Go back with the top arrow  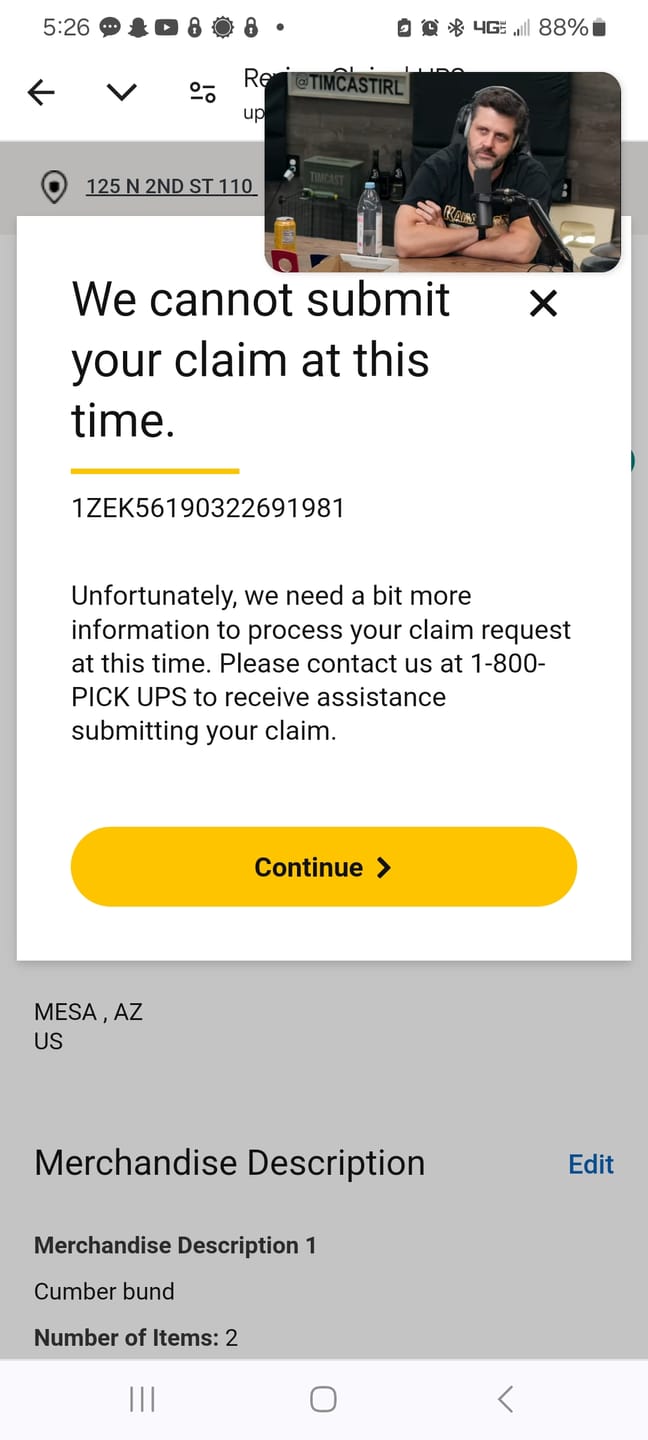(41, 93)
